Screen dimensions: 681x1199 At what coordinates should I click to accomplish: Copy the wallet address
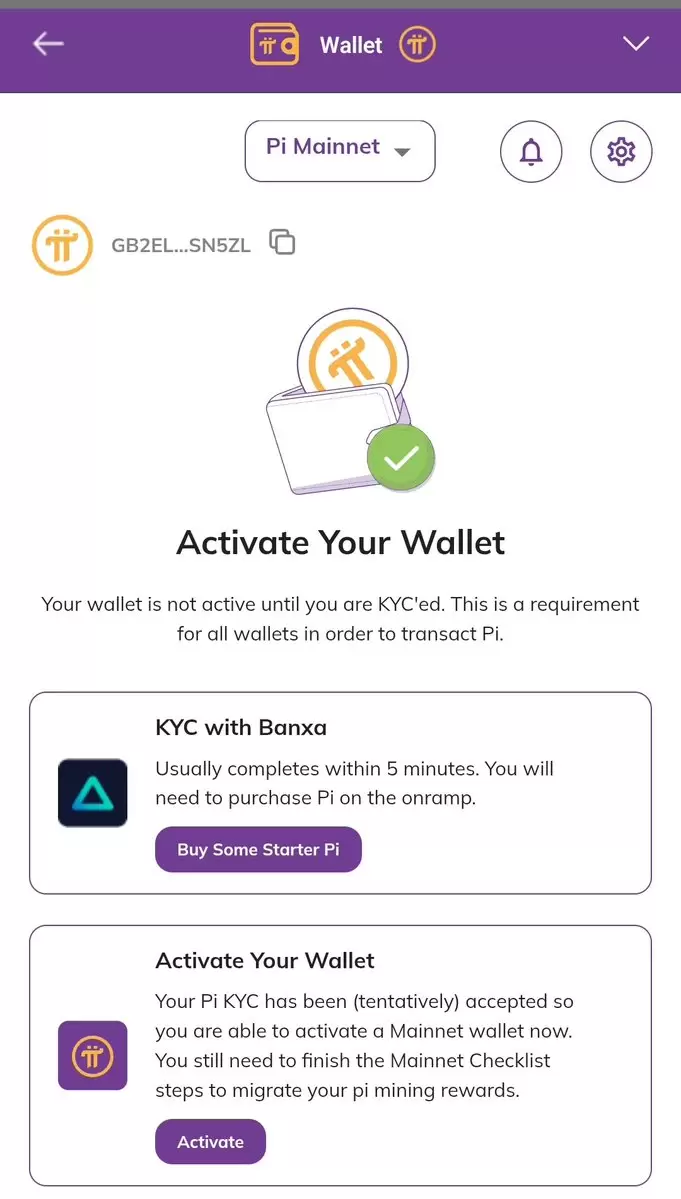click(x=283, y=242)
